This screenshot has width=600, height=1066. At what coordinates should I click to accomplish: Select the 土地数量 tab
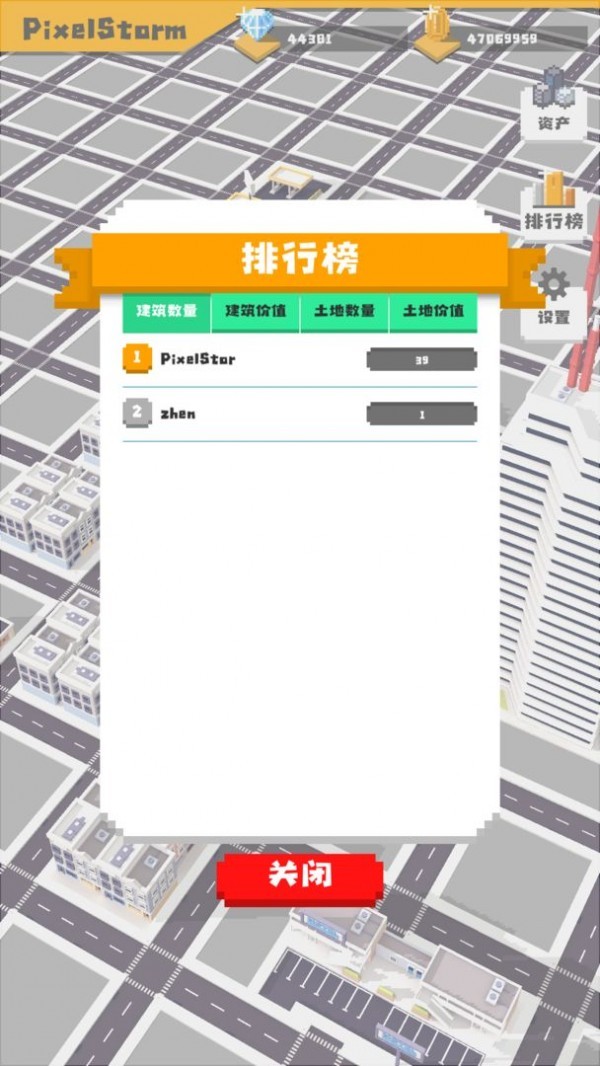click(x=344, y=311)
